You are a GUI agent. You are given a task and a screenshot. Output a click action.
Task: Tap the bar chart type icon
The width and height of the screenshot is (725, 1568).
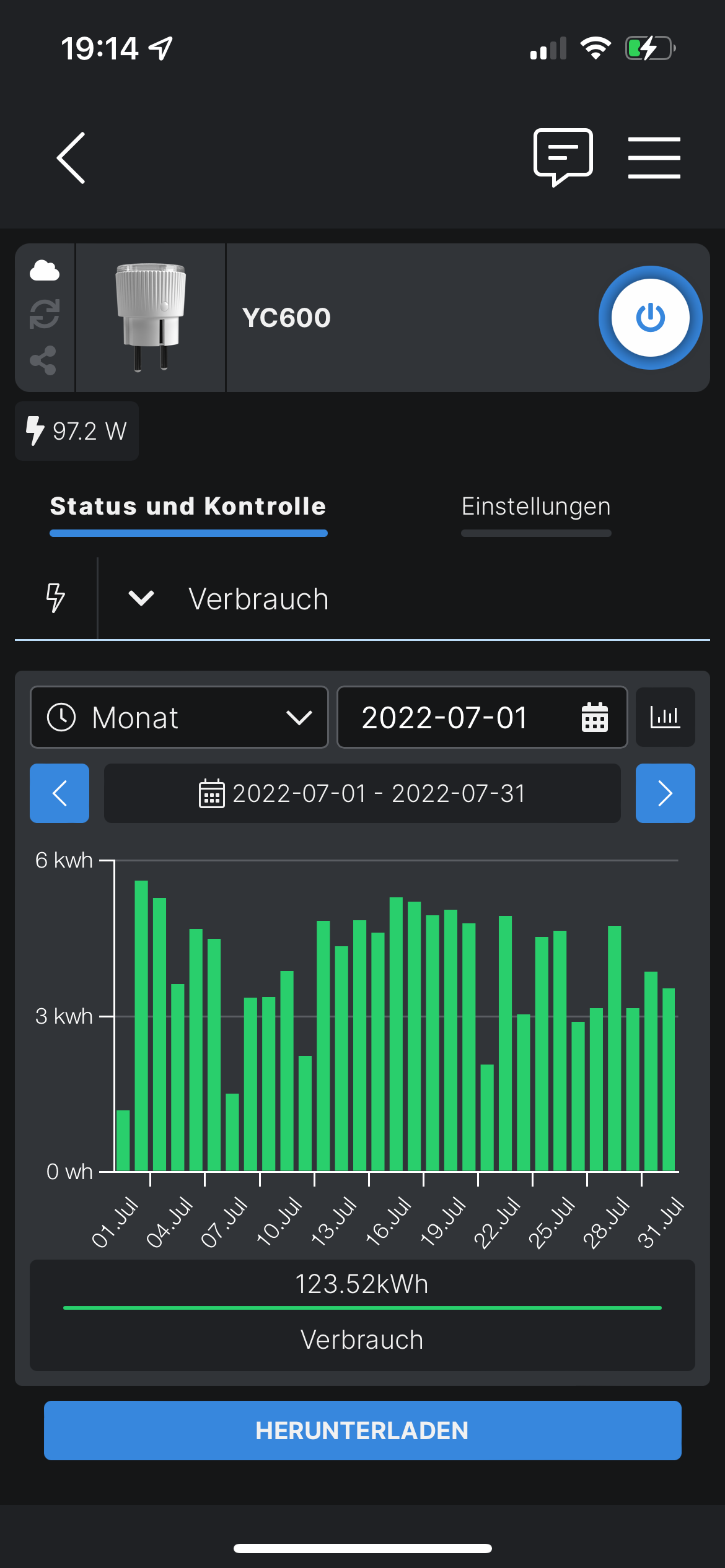coord(665,718)
